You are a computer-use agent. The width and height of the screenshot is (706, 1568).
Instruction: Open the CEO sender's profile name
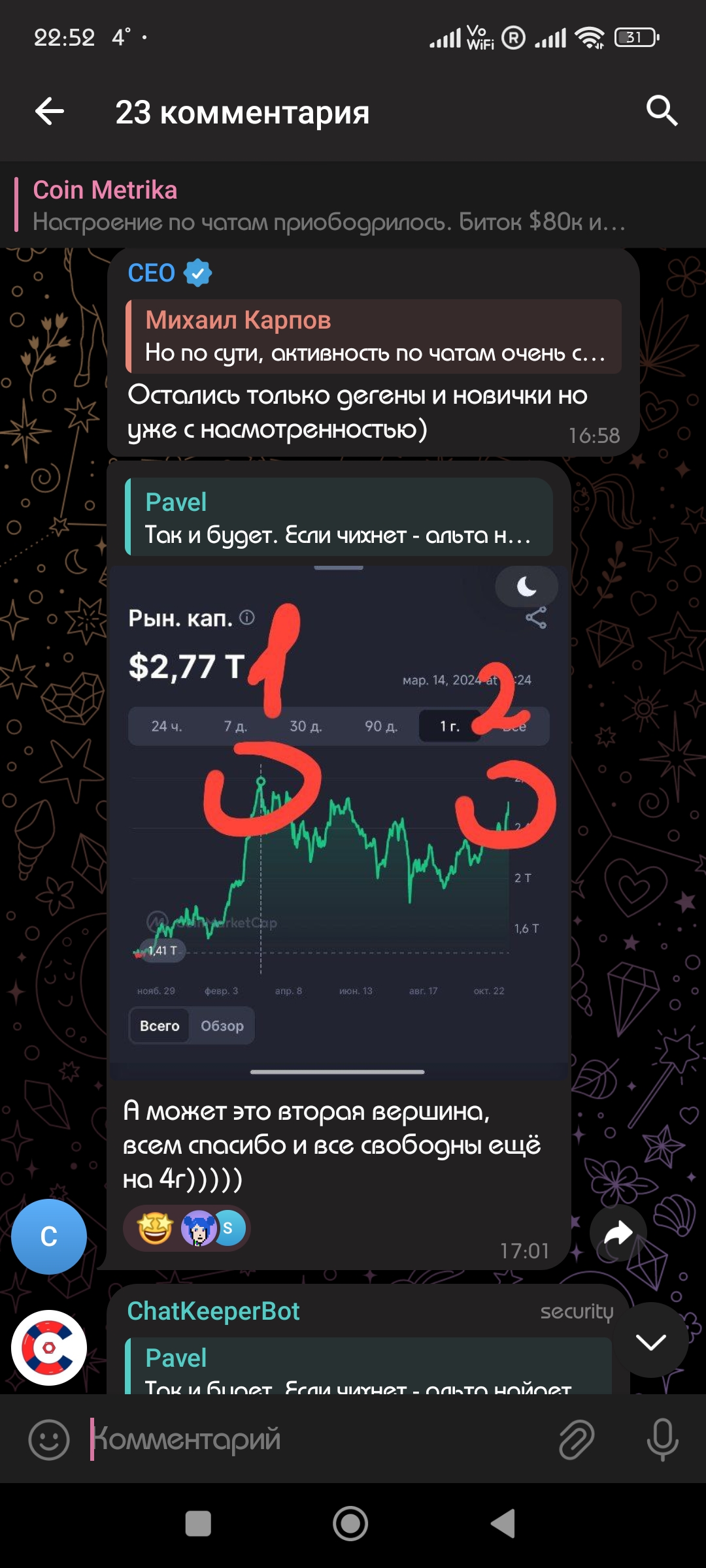point(152,273)
